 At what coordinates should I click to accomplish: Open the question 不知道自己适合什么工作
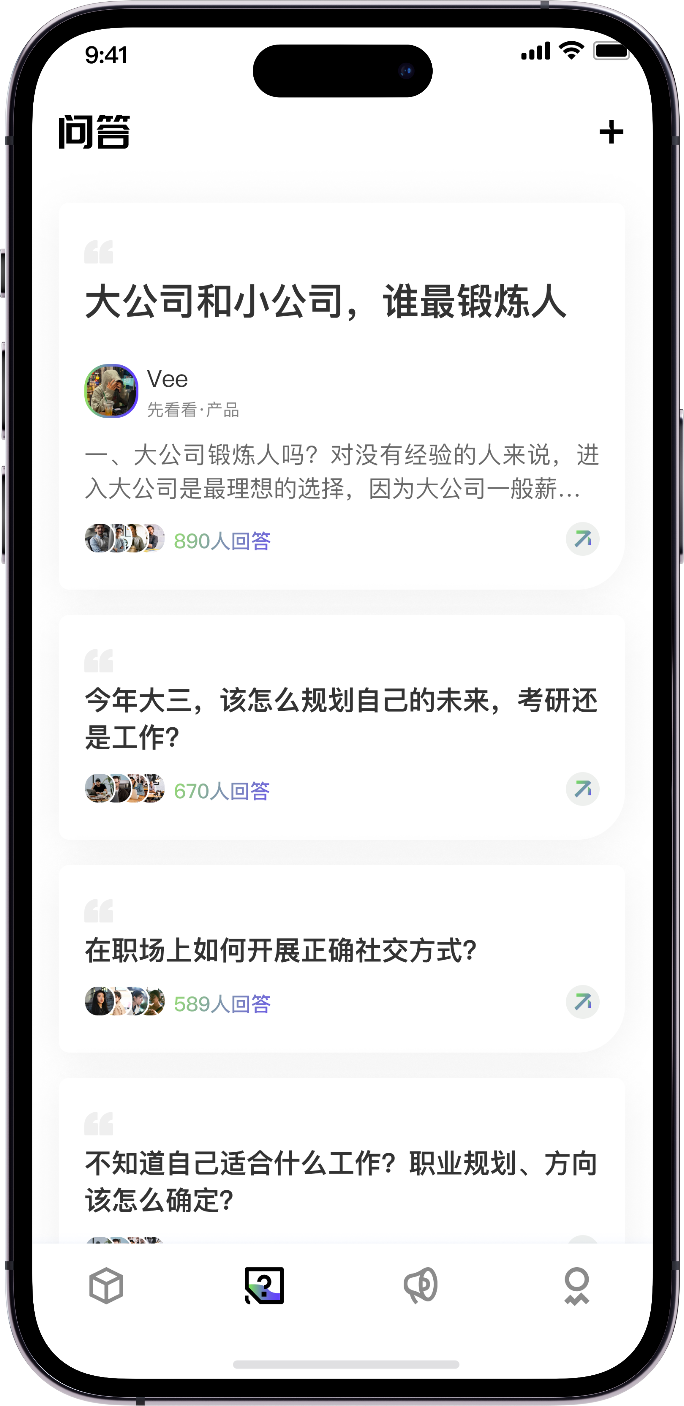341,1181
